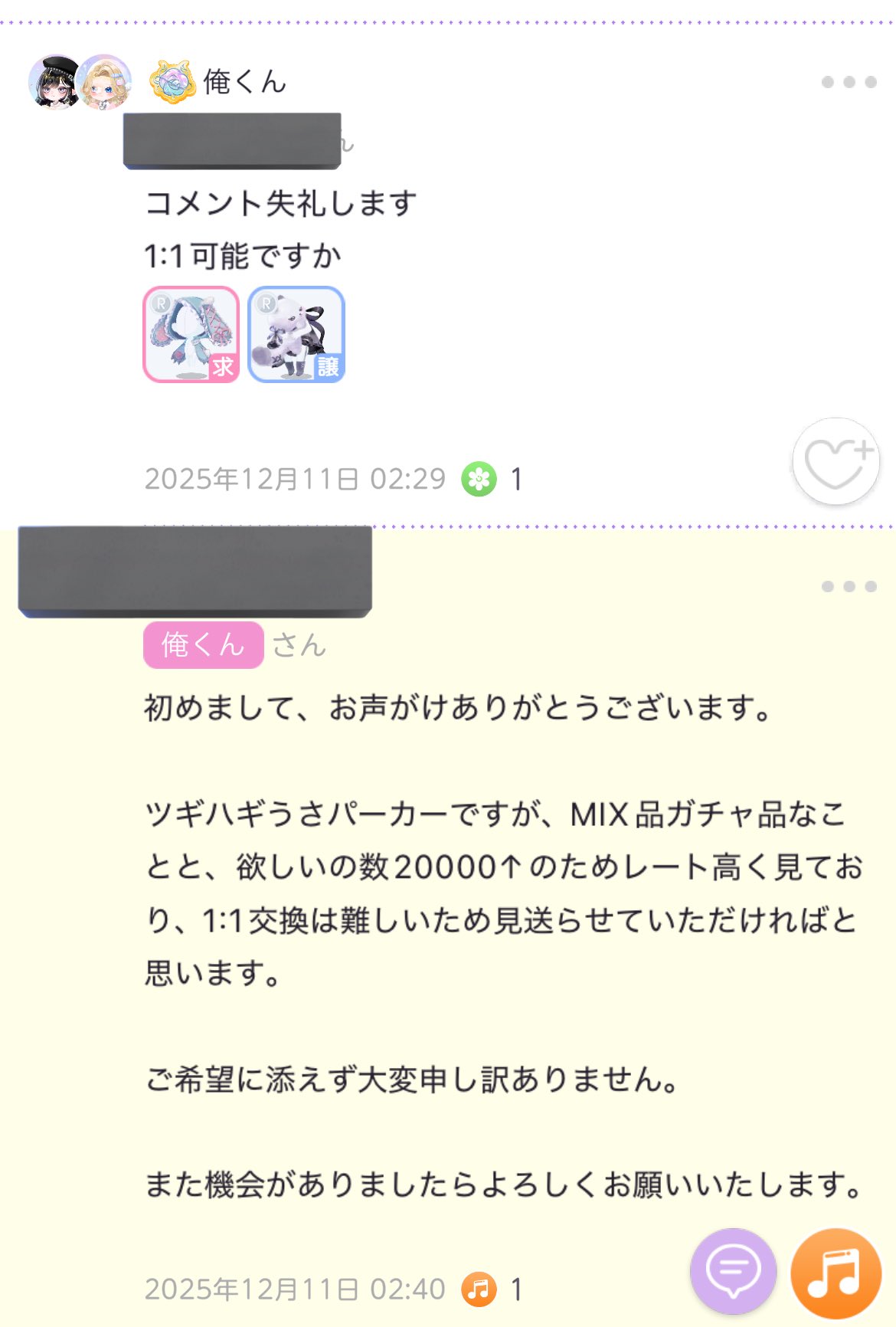
Task: Open the overflow menu on the reply comment
Action: [x=849, y=587]
